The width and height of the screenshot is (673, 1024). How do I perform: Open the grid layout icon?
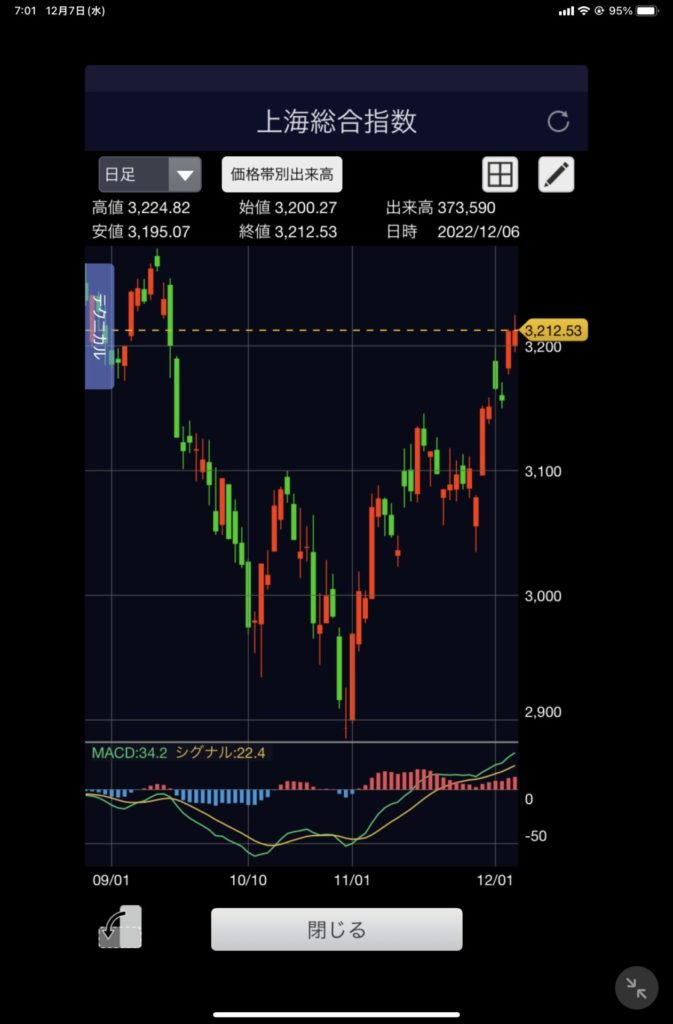(x=500, y=174)
